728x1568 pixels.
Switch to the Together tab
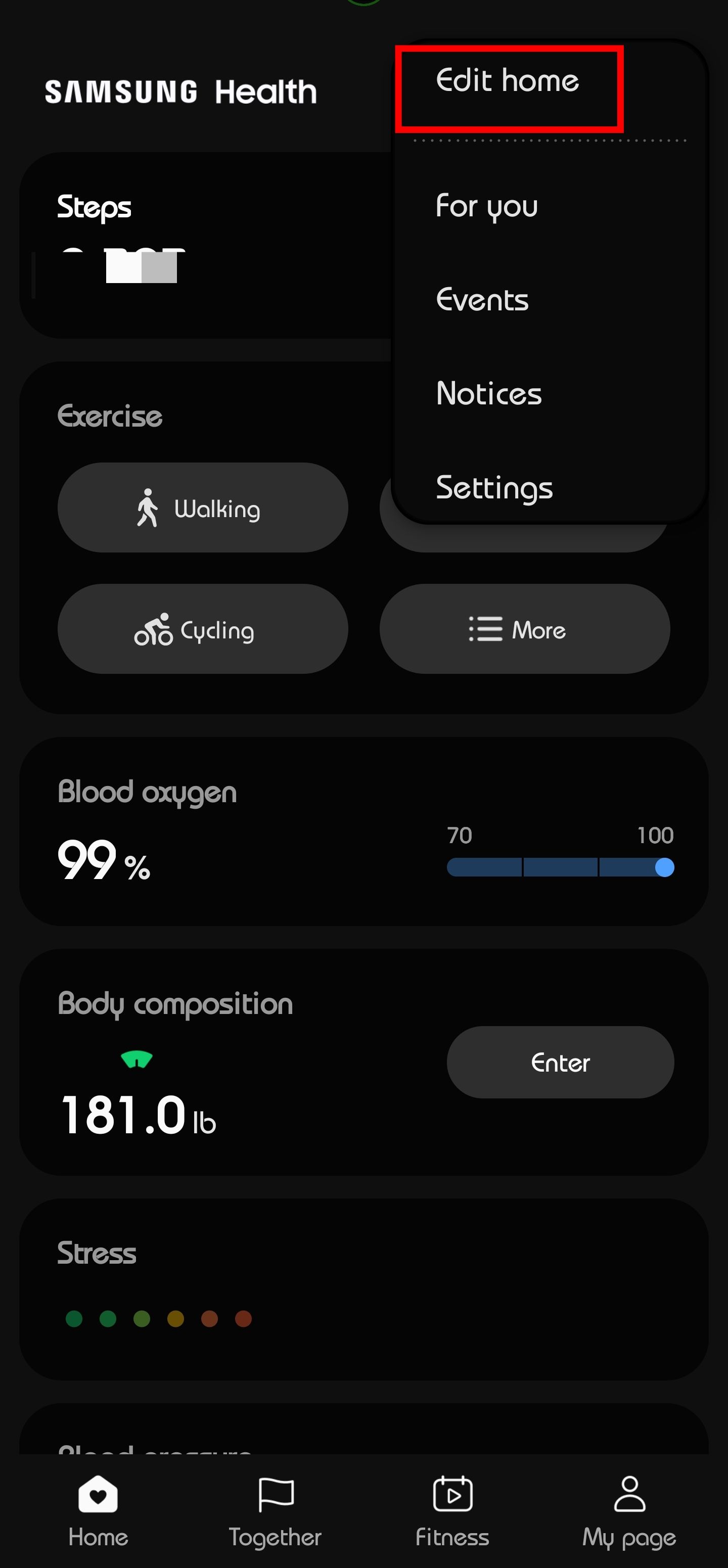275,1511
